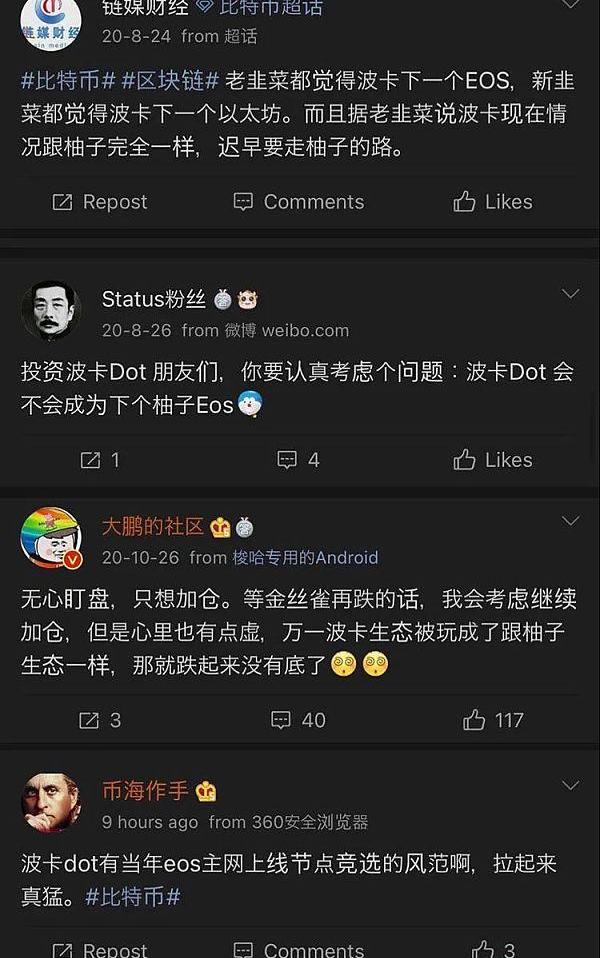Open the 大鹏的社区 profile avatar
This screenshot has width=600, height=958.
click(51, 538)
